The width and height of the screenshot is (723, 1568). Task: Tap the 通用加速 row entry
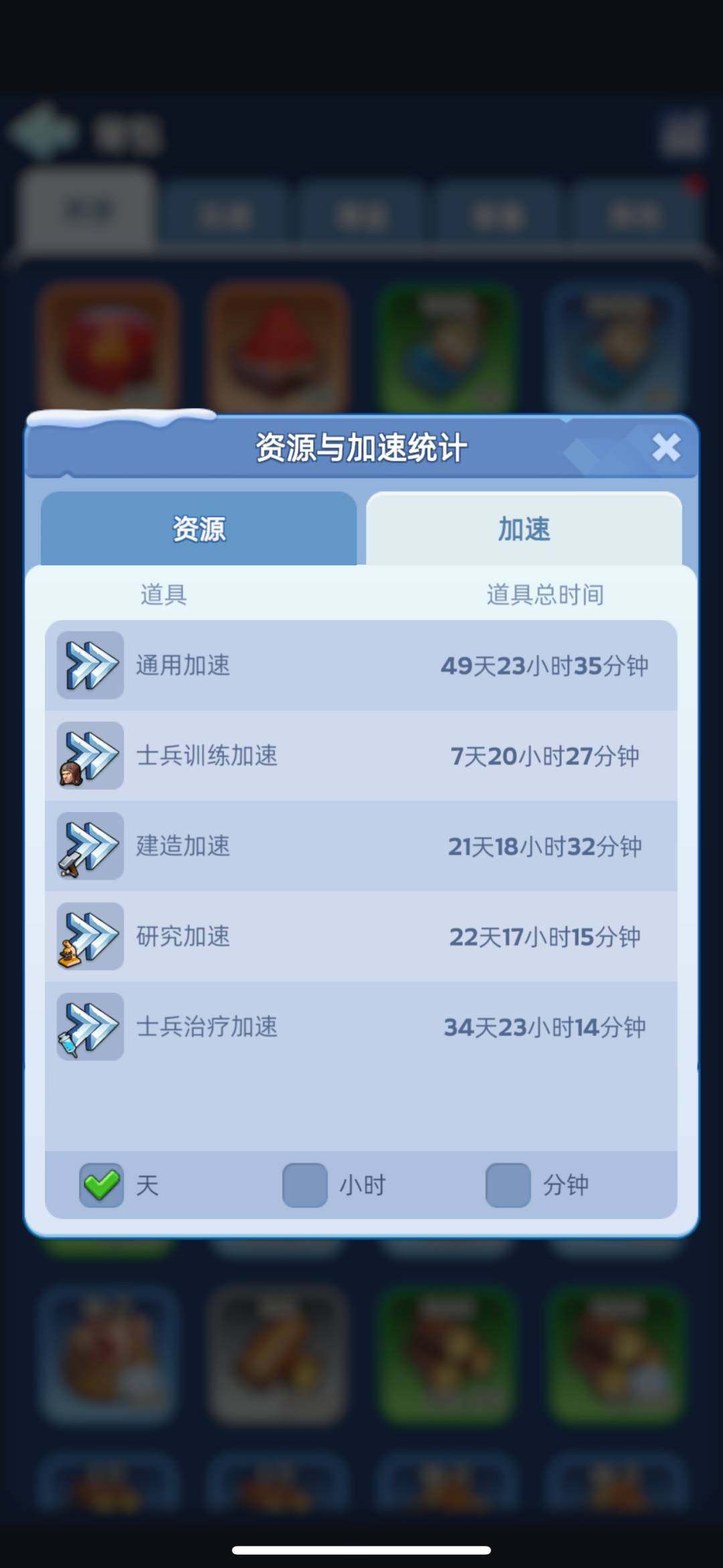(x=361, y=664)
